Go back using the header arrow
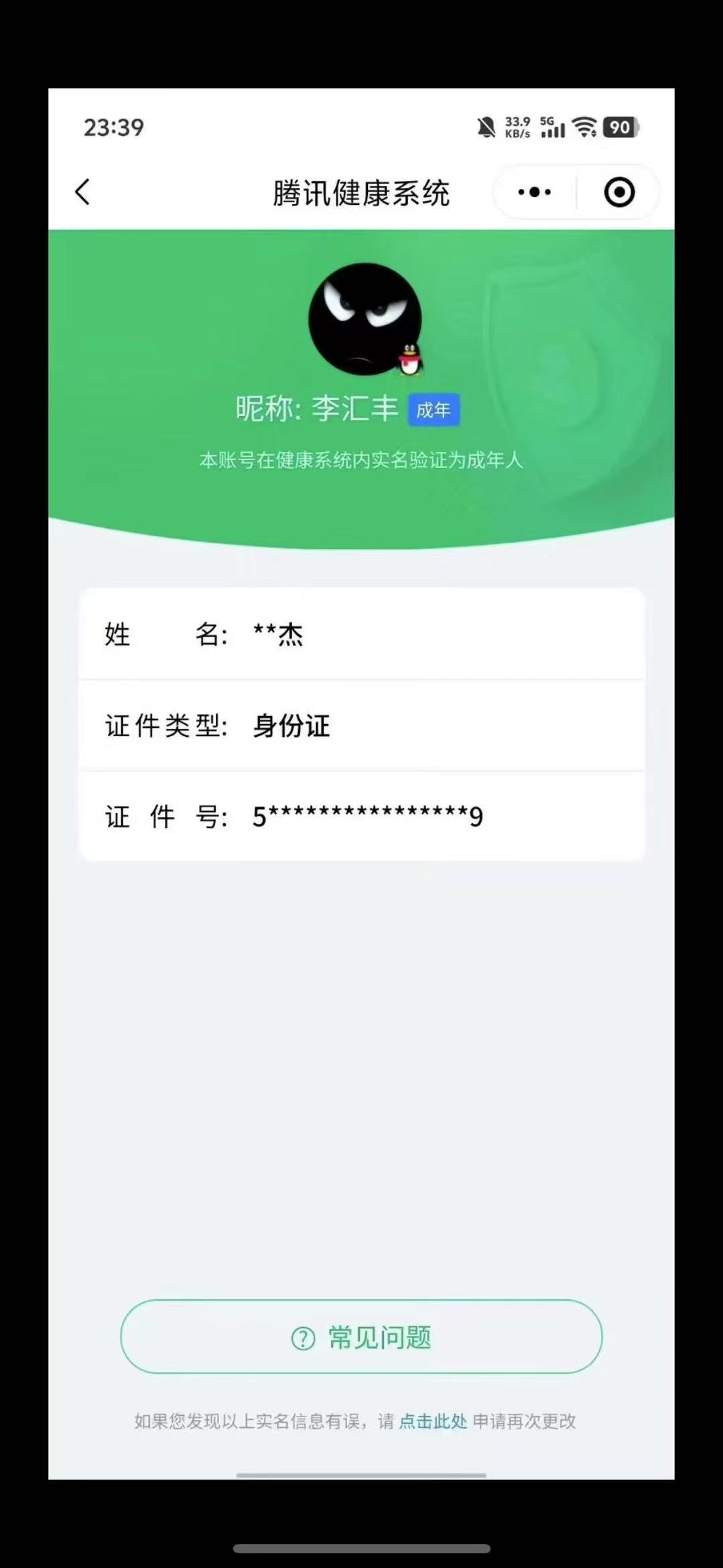The image size is (723, 1568). pyautogui.click(x=82, y=192)
